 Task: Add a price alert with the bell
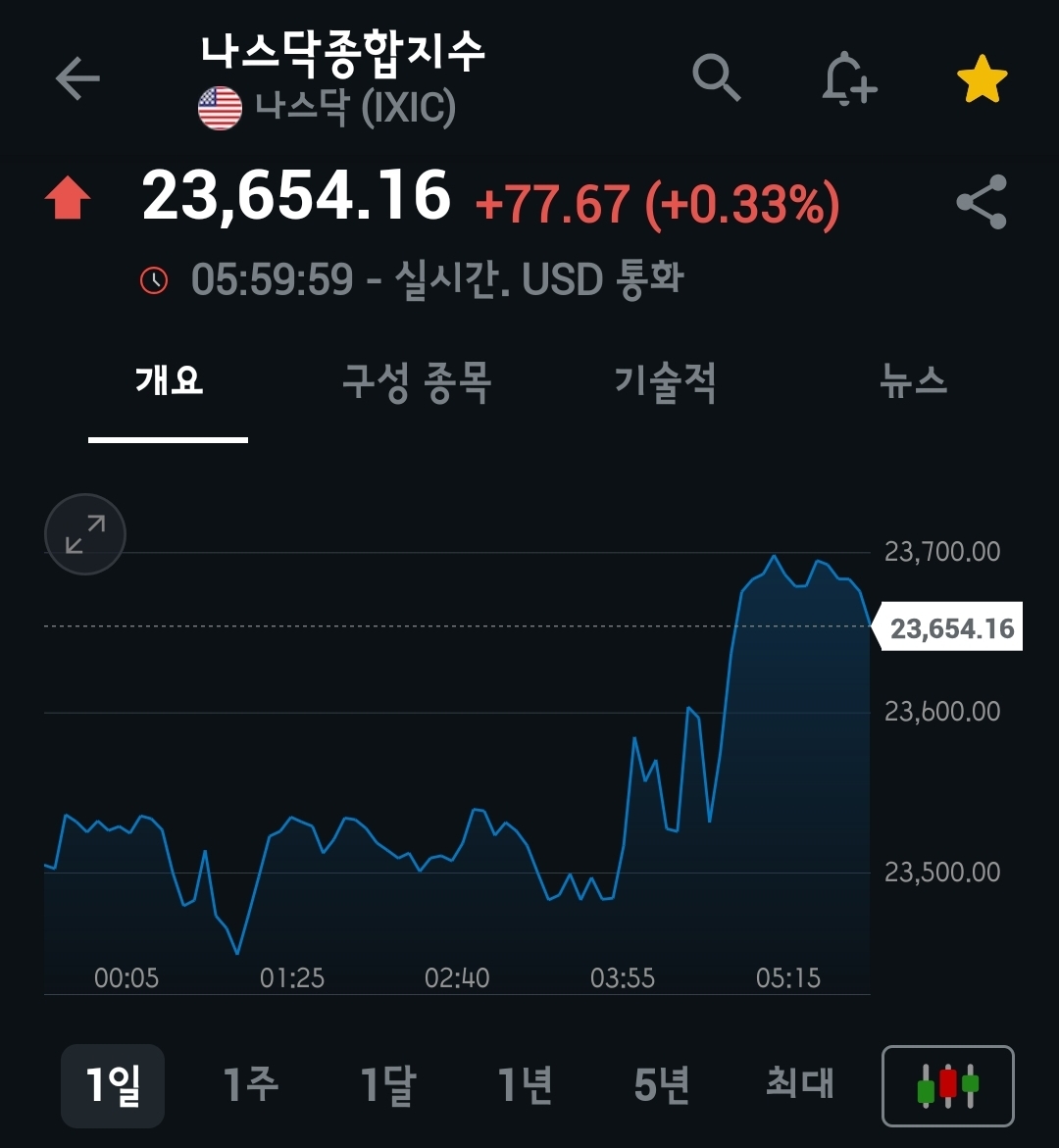(x=848, y=78)
